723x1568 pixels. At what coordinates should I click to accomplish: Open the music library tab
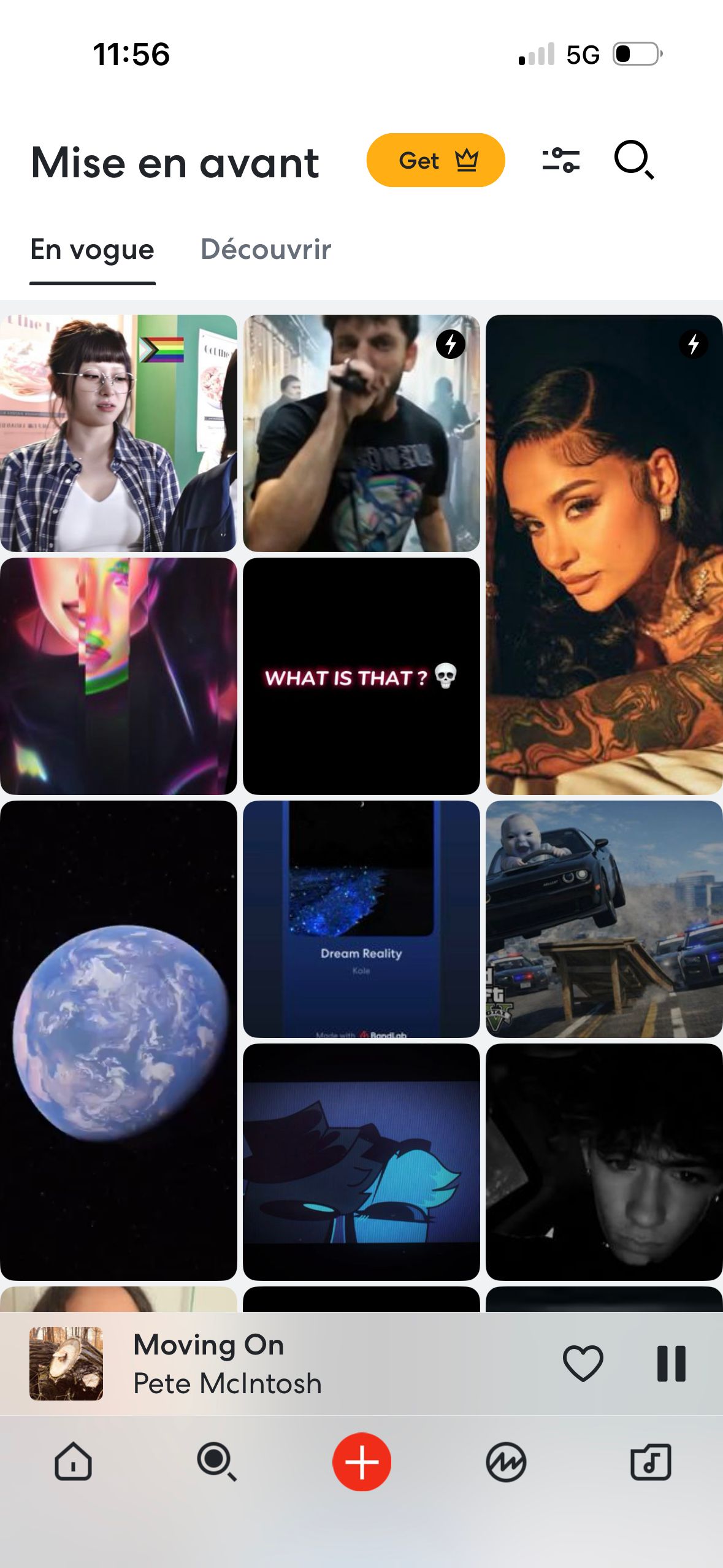coord(651,1462)
